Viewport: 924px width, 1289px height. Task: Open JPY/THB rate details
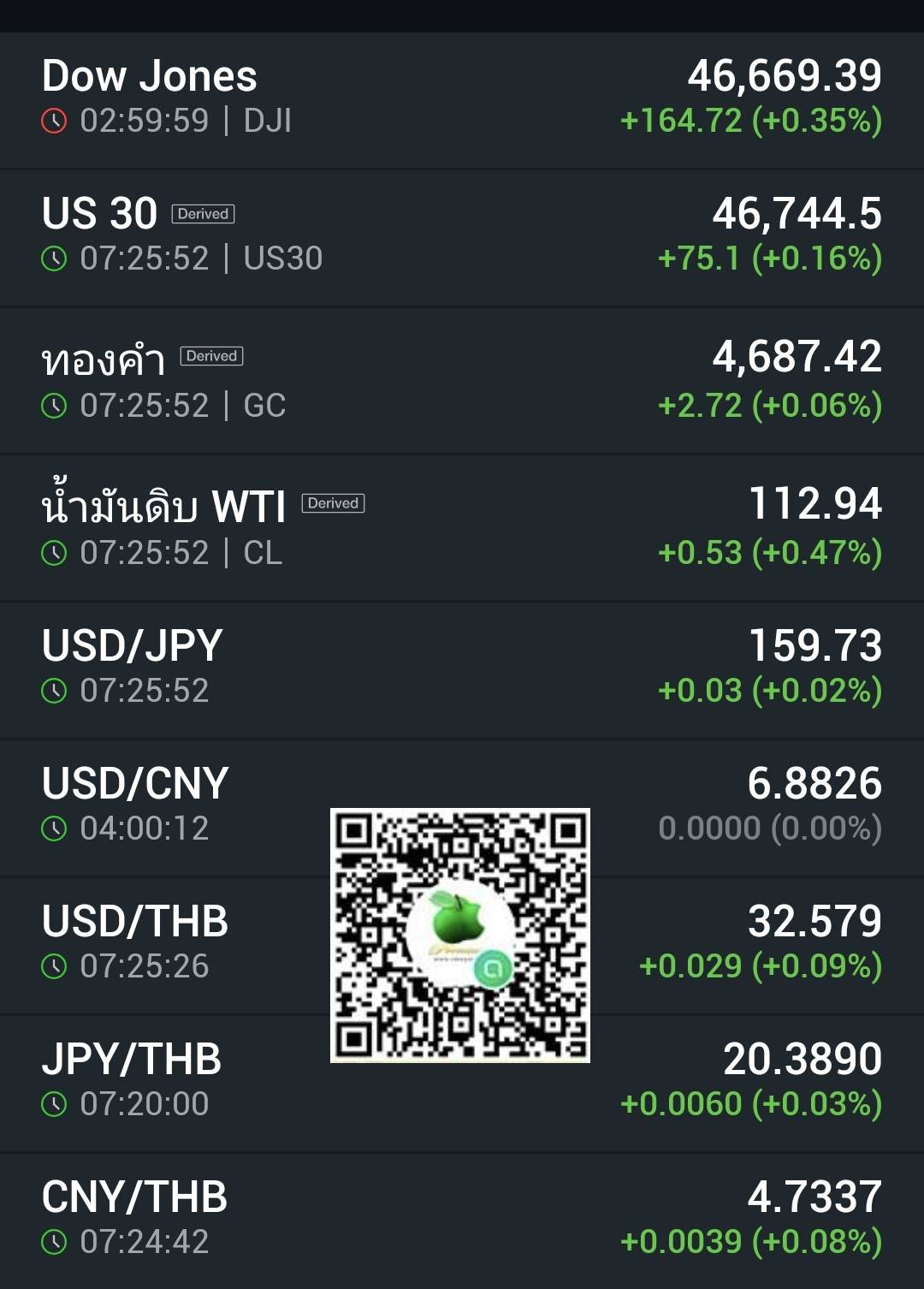point(132,1060)
